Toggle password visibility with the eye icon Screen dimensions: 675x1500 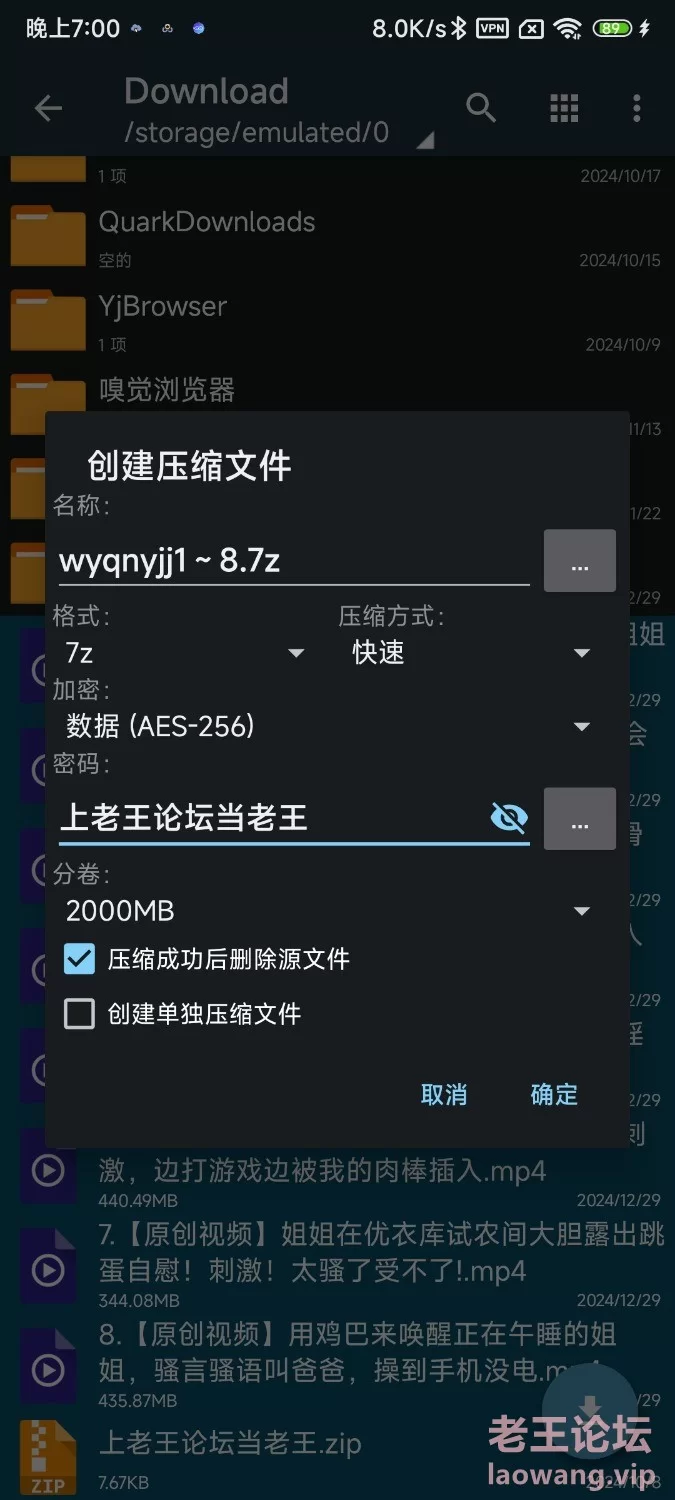(509, 818)
